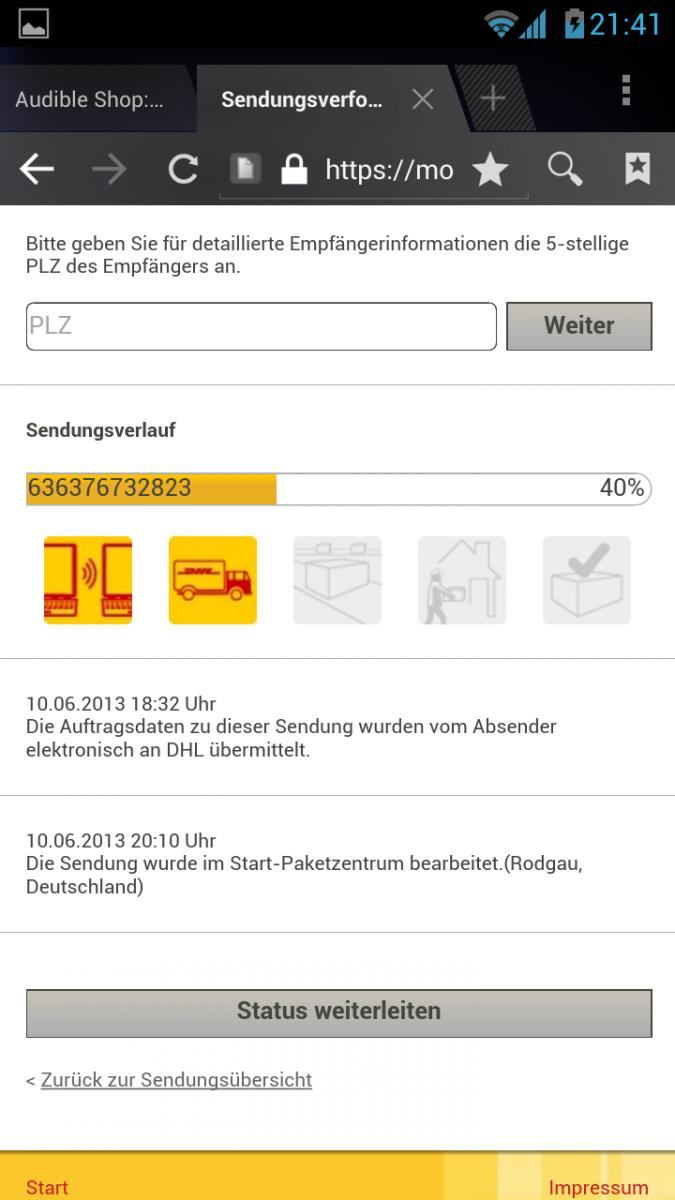Viewport: 675px width, 1200px height.
Task: Open the browser overflow menu
Action: tap(626, 90)
